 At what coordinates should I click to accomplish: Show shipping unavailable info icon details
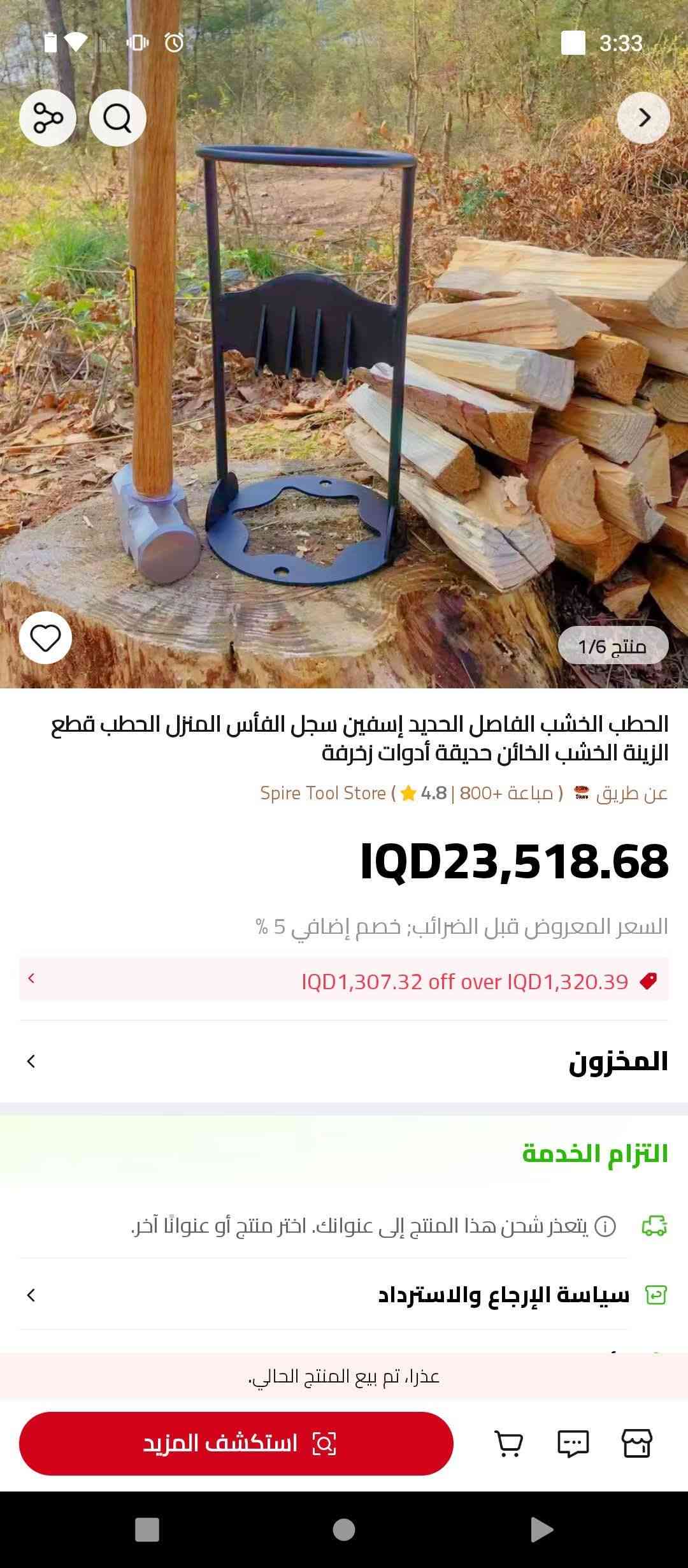pyautogui.click(x=605, y=1225)
